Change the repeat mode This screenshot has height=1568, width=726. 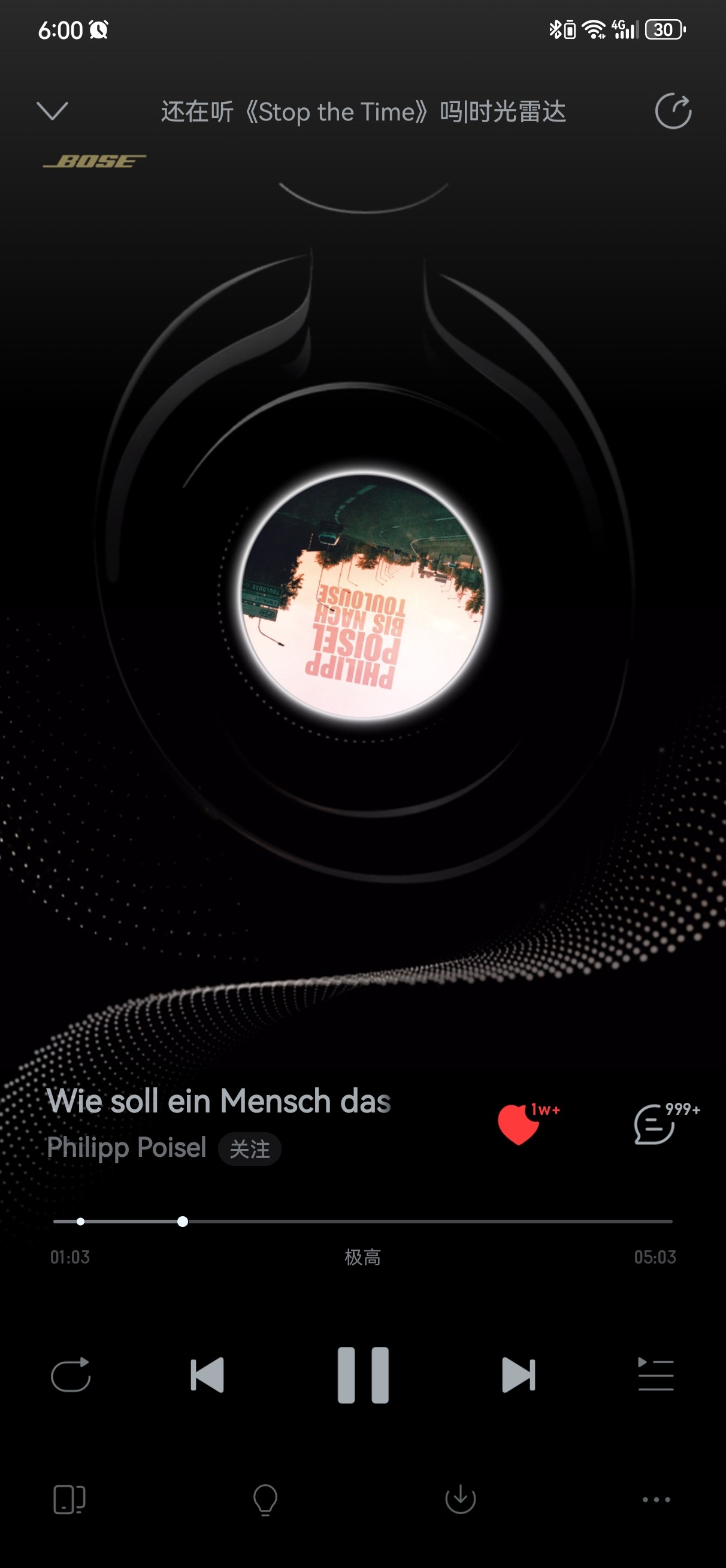pos(71,1374)
